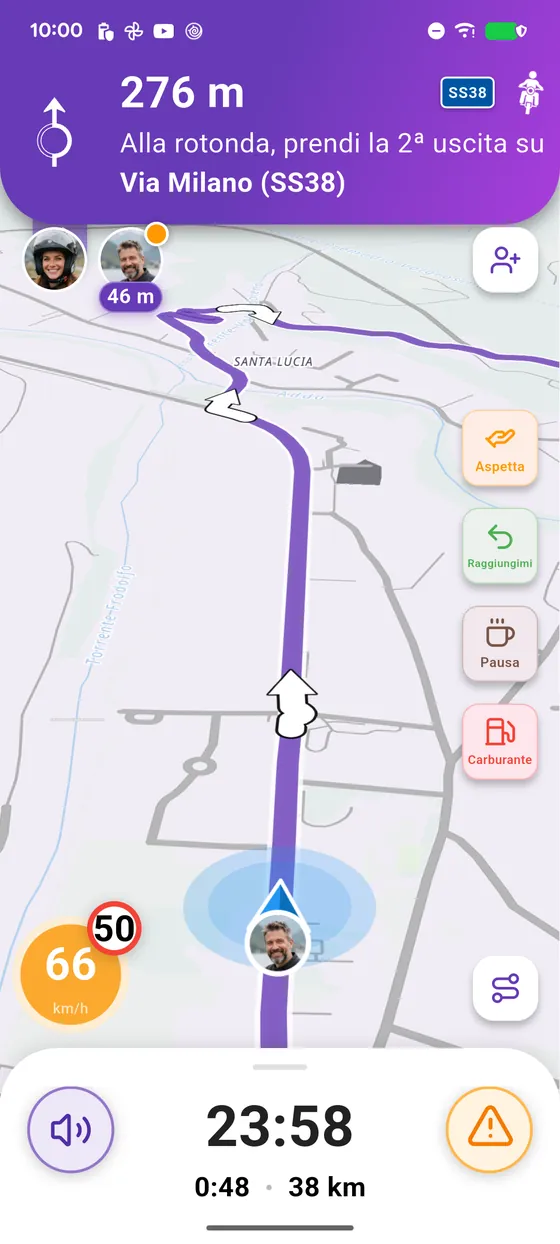Image resolution: width=560 pixels, height=1244 pixels.
Task: Tap the Raggiungimi button
Action: pos(500,547)
